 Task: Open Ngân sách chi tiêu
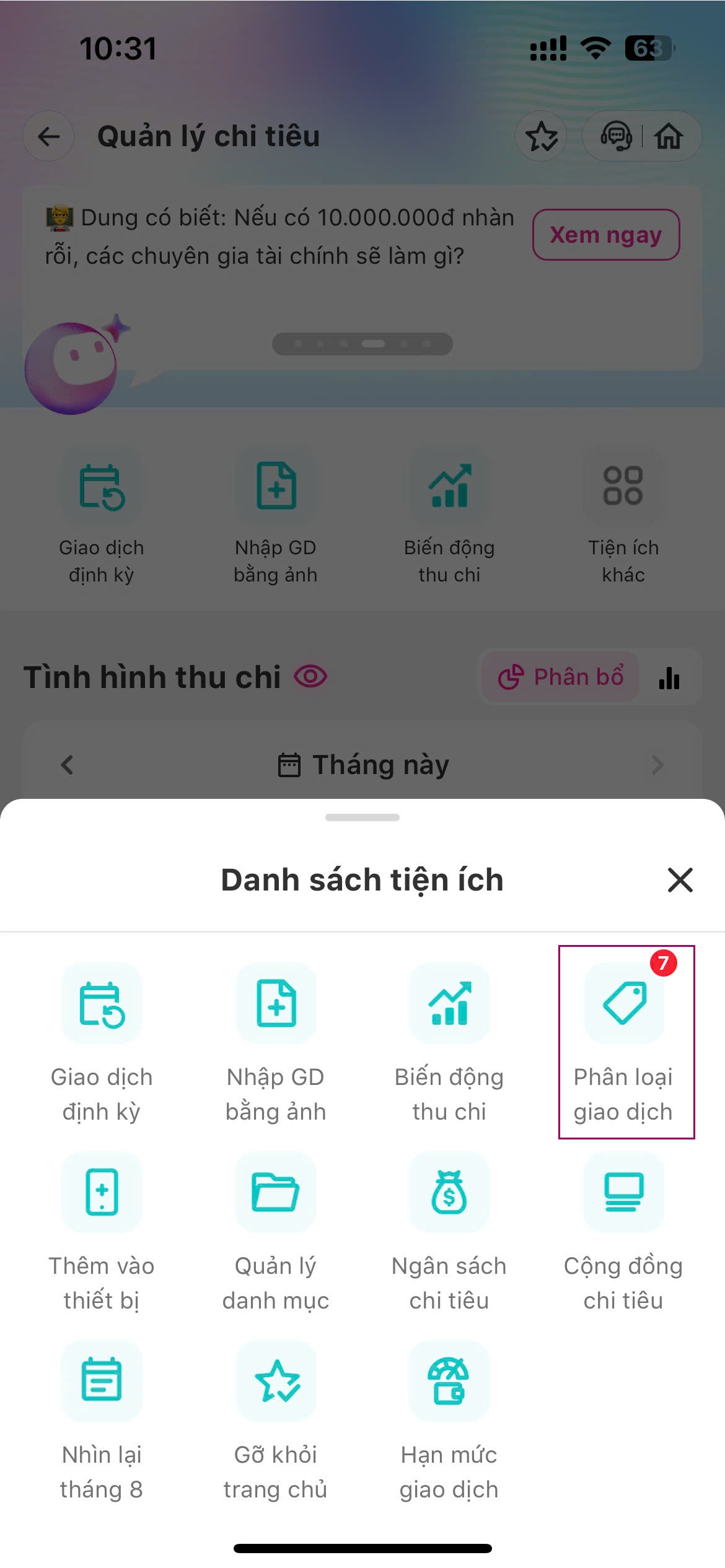coord(449,1192)
